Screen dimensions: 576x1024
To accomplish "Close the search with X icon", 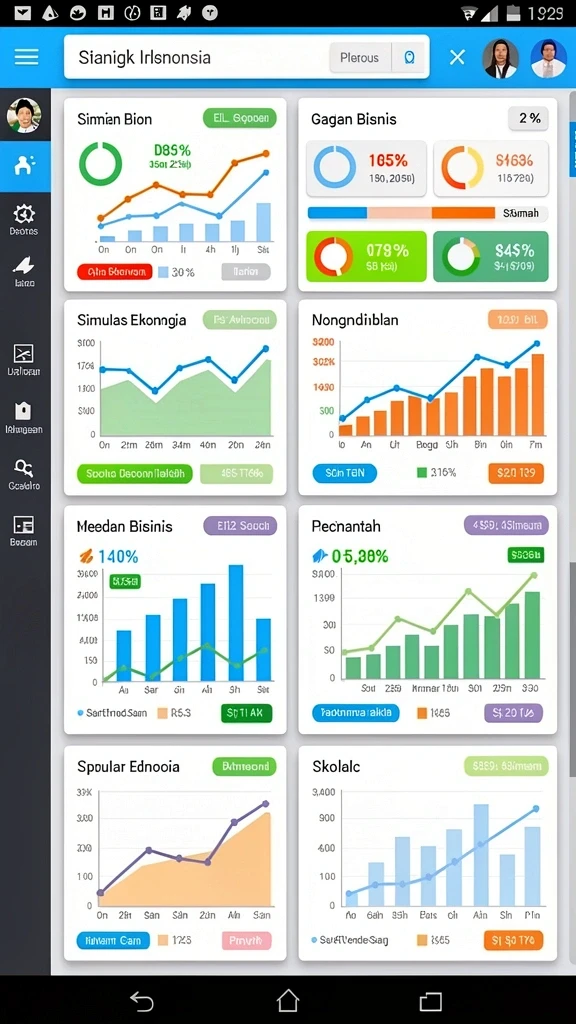I will 457,57.
